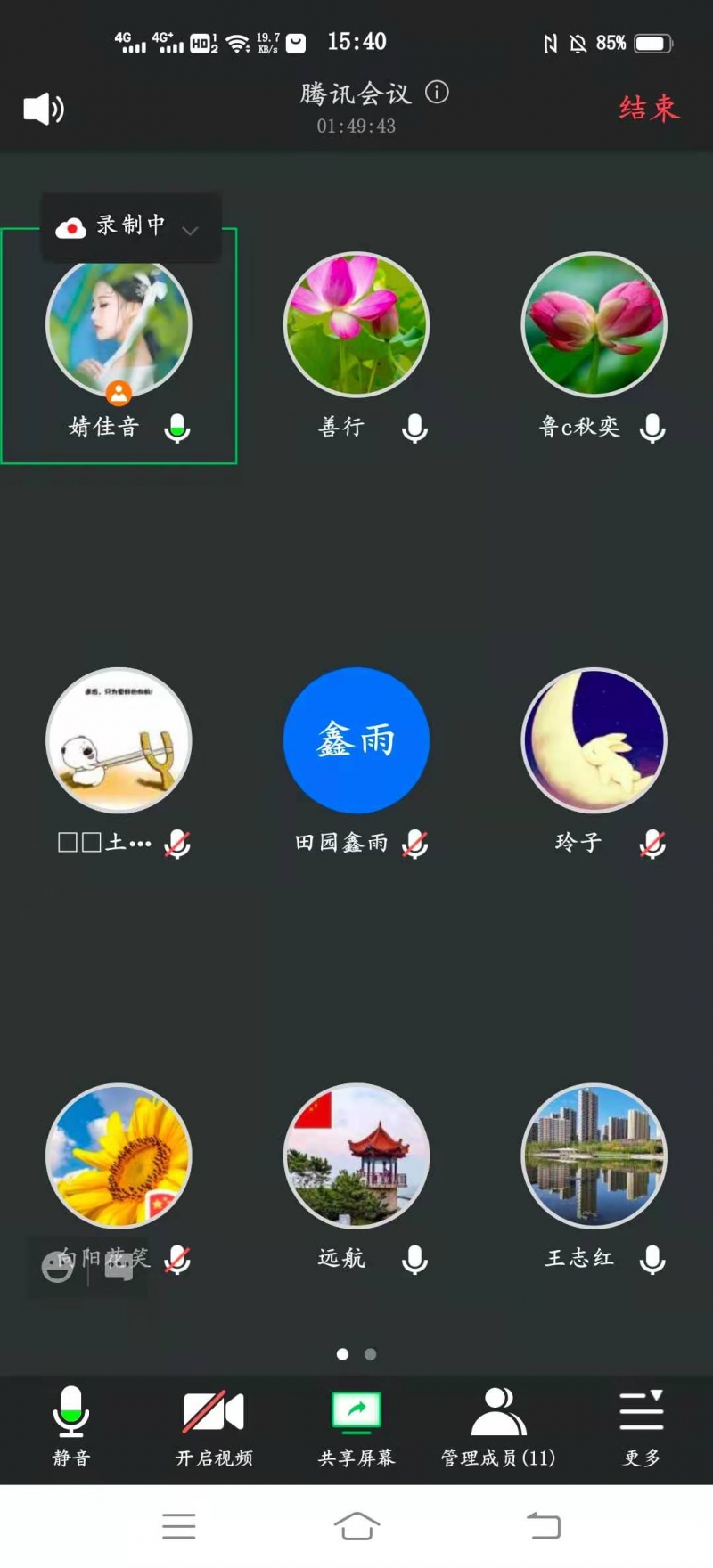Viewport: 713px width, 1568px height.
Task: Go to second page indicator dot
Action: click(370, 1354)
